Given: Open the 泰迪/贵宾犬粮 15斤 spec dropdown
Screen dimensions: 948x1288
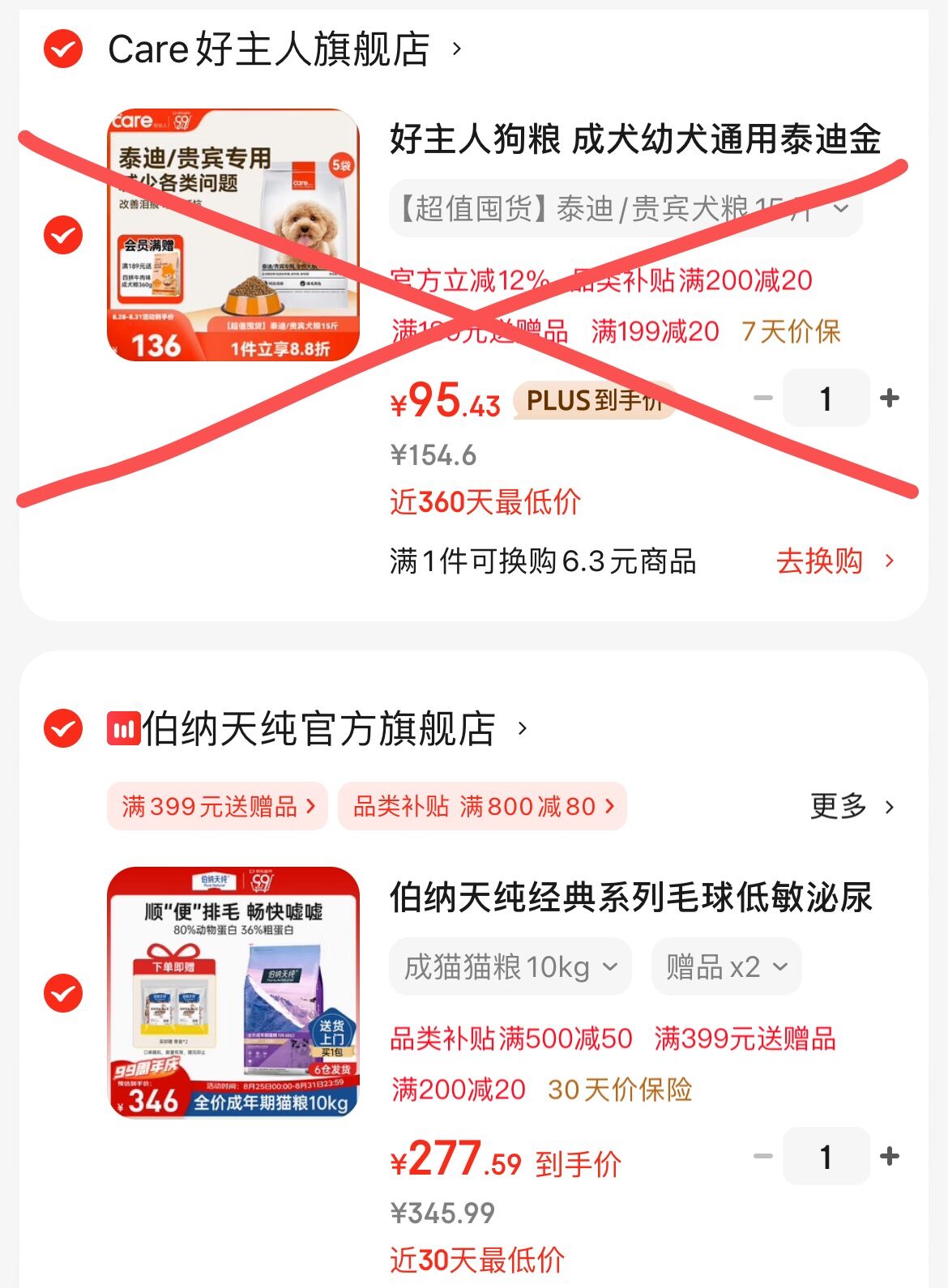Looking at the screenshot, I should coord(624,209).
